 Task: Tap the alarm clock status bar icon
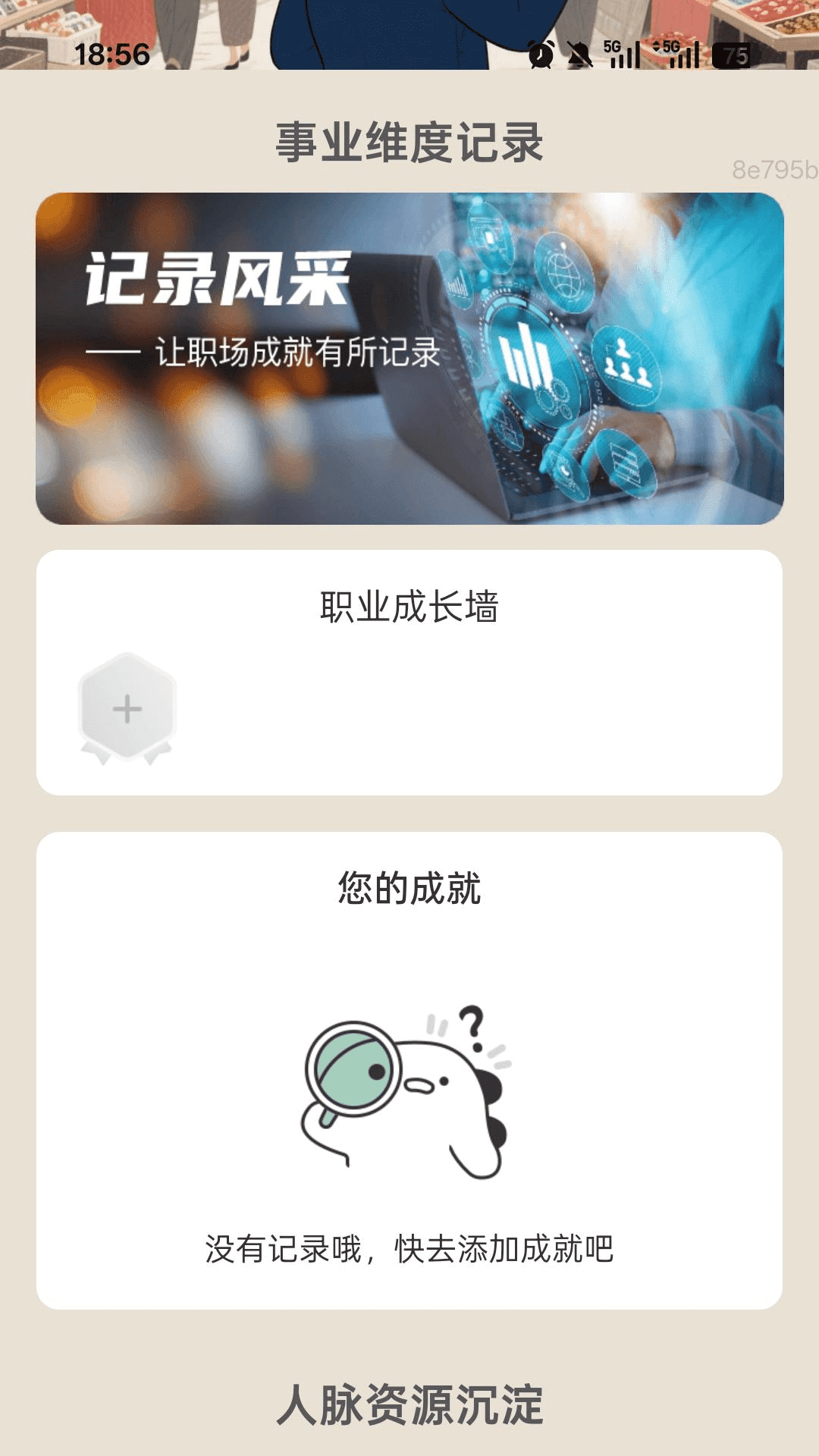540,55
